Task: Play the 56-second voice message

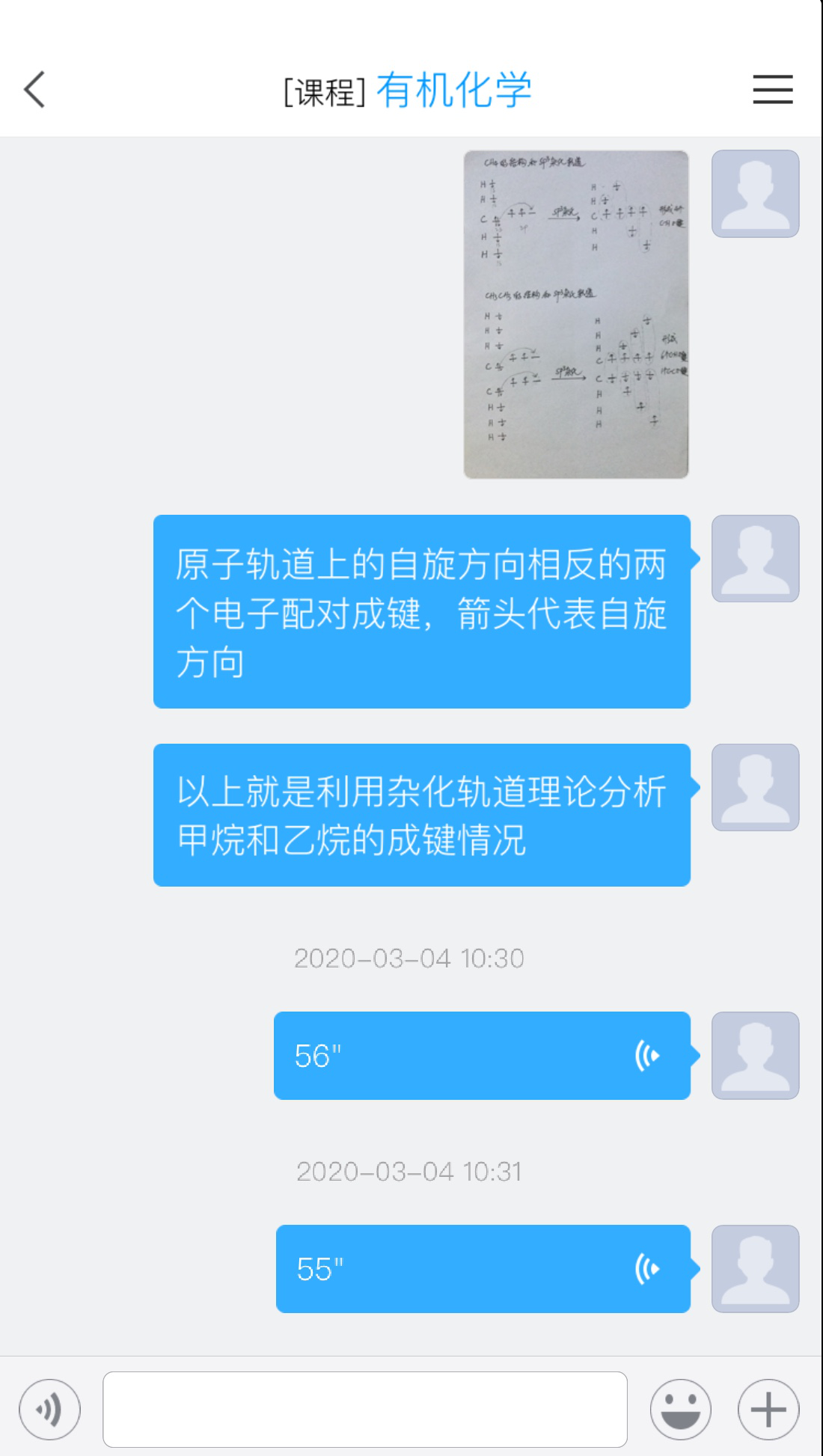Action: point(481,1056)
